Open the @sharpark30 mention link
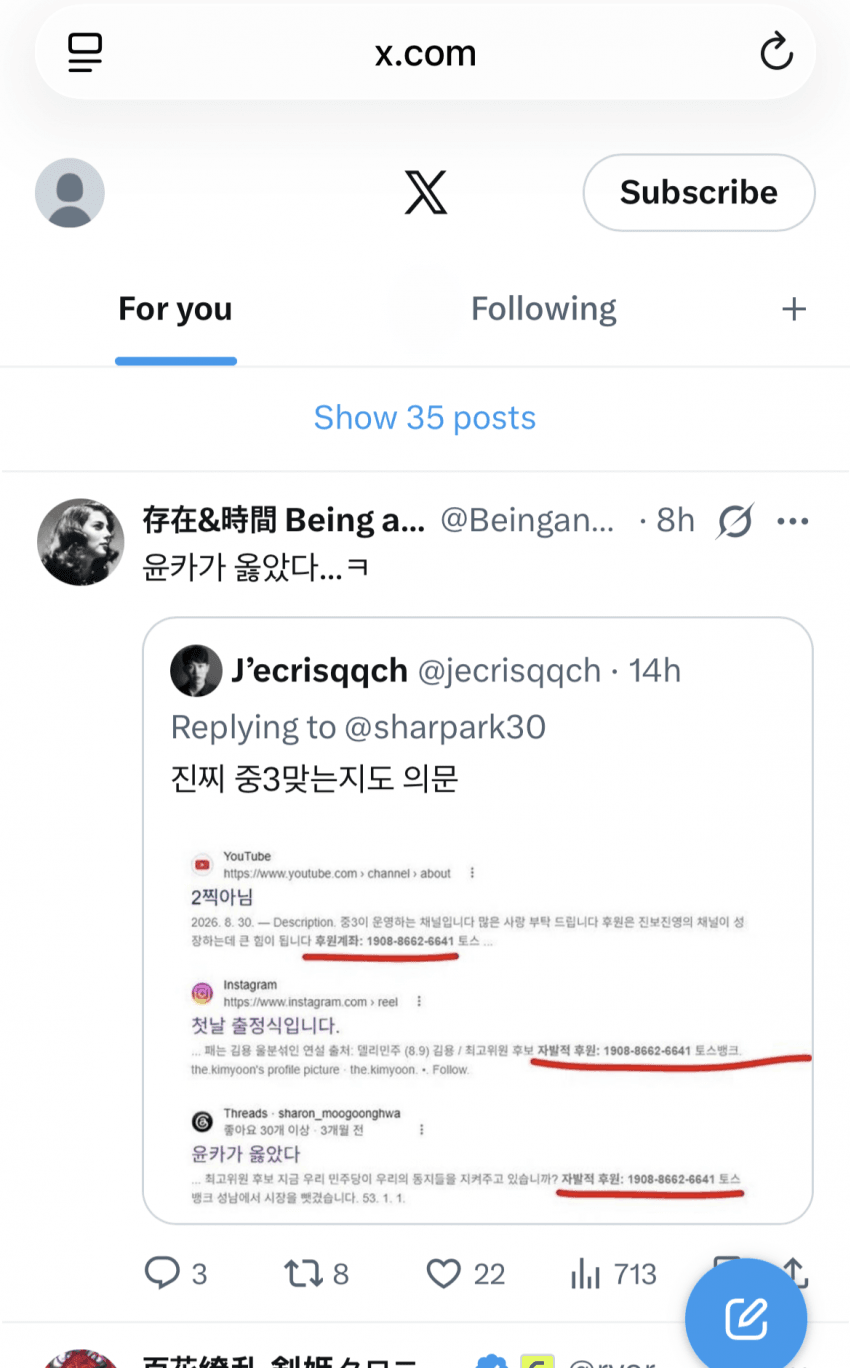 tap(445, 727)
